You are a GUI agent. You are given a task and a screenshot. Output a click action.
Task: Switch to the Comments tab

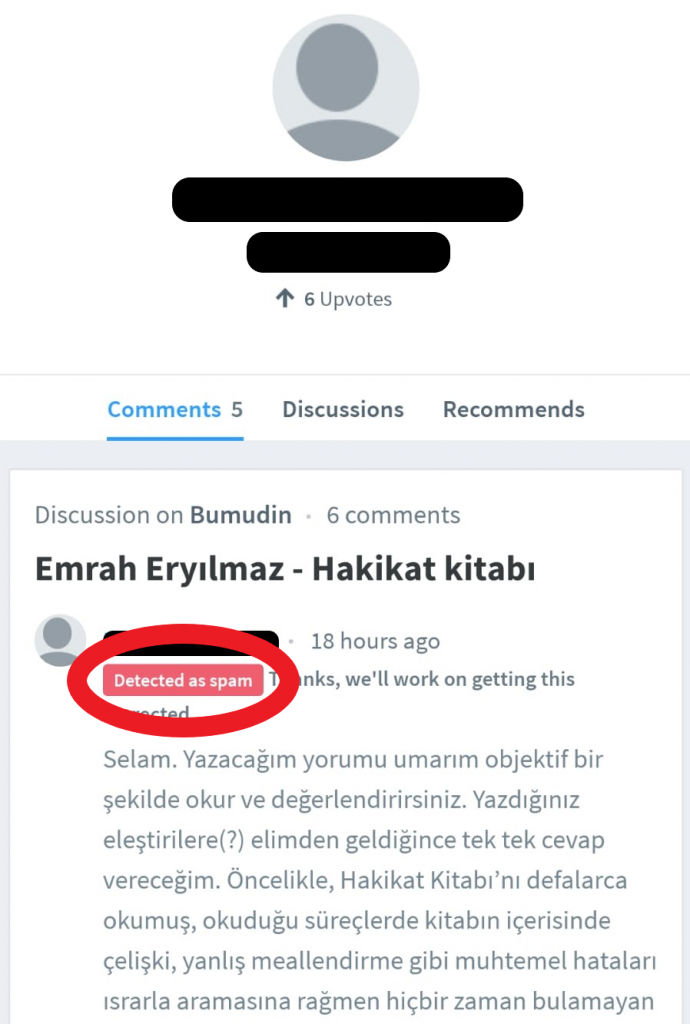coord(174,410)
